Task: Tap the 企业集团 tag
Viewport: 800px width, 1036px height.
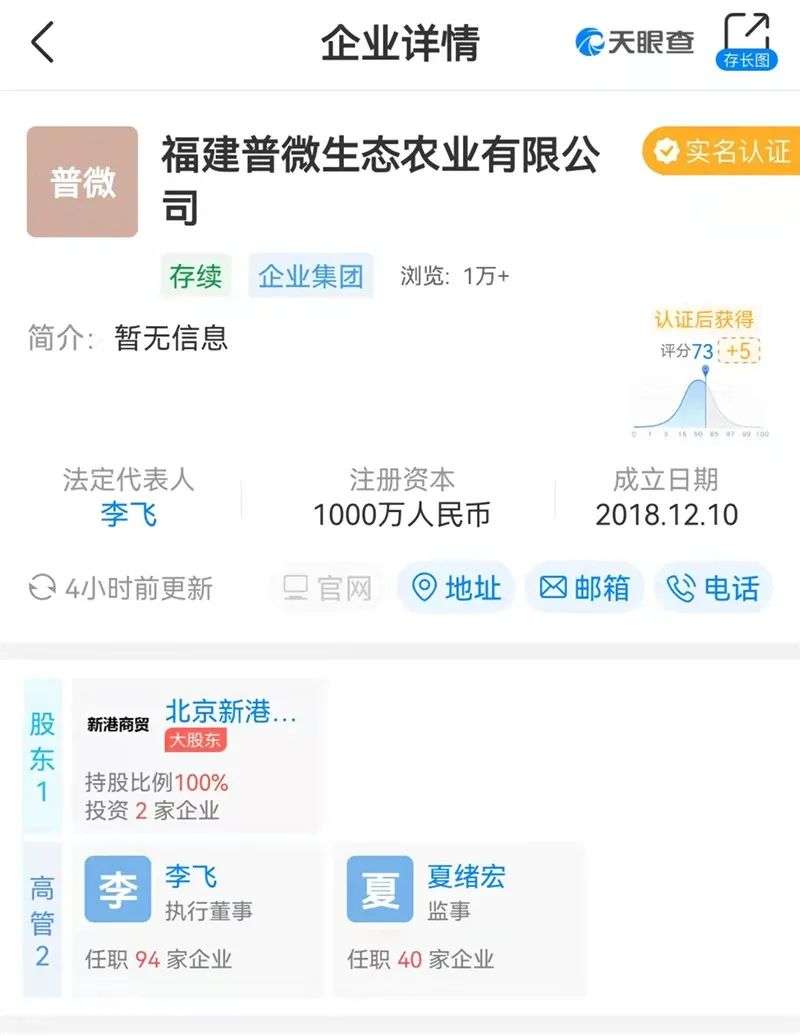Action: click(310, 277)
